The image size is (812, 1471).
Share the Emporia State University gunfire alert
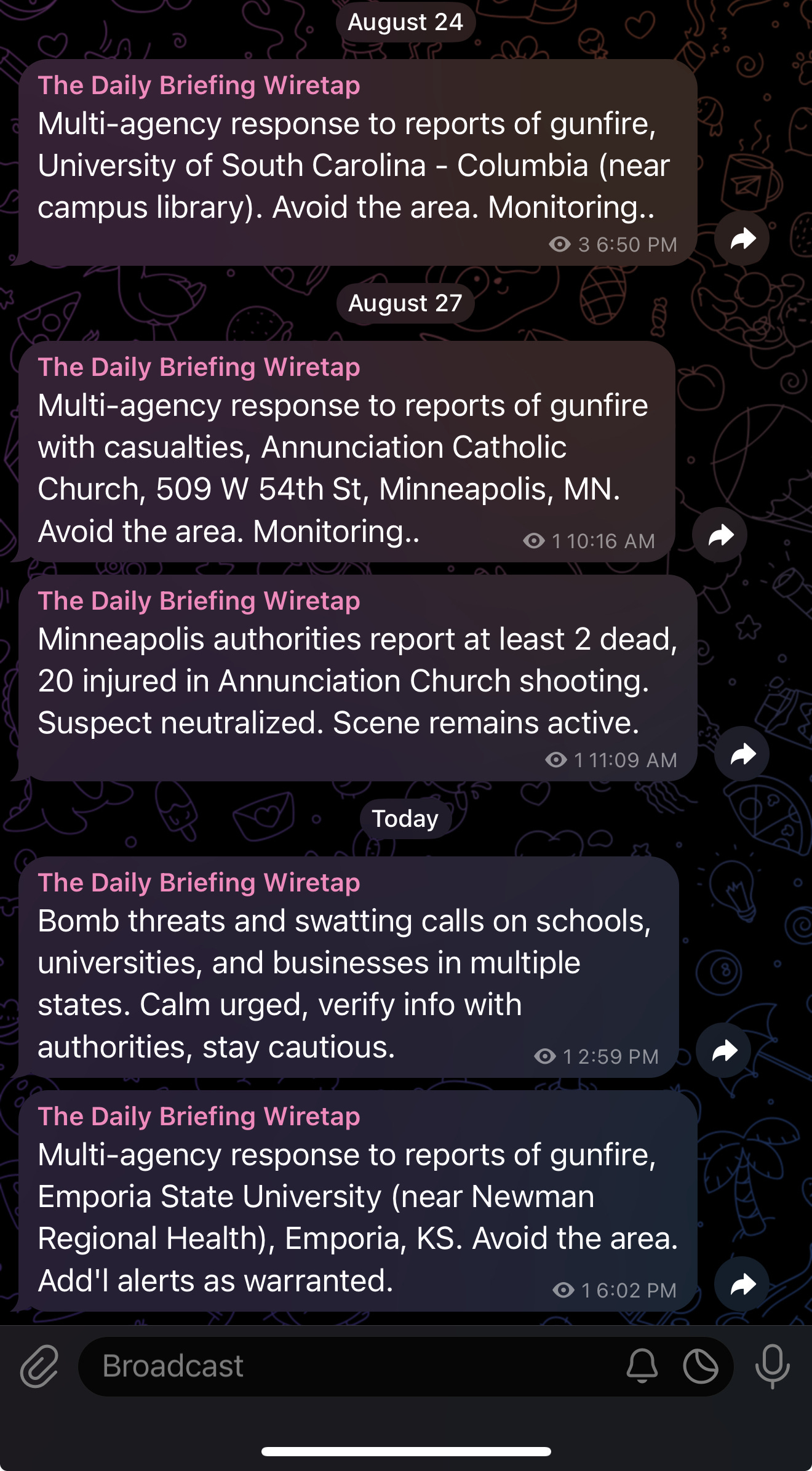coord(742,1285)
